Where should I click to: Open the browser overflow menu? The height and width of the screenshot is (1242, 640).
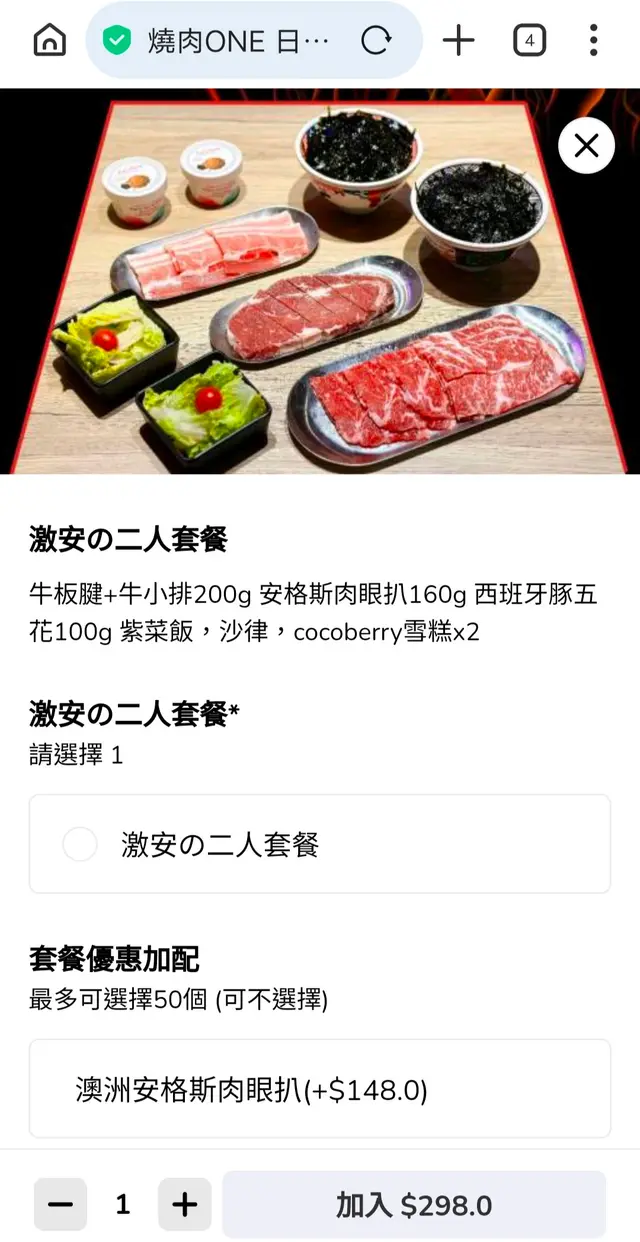coord(593,41)
